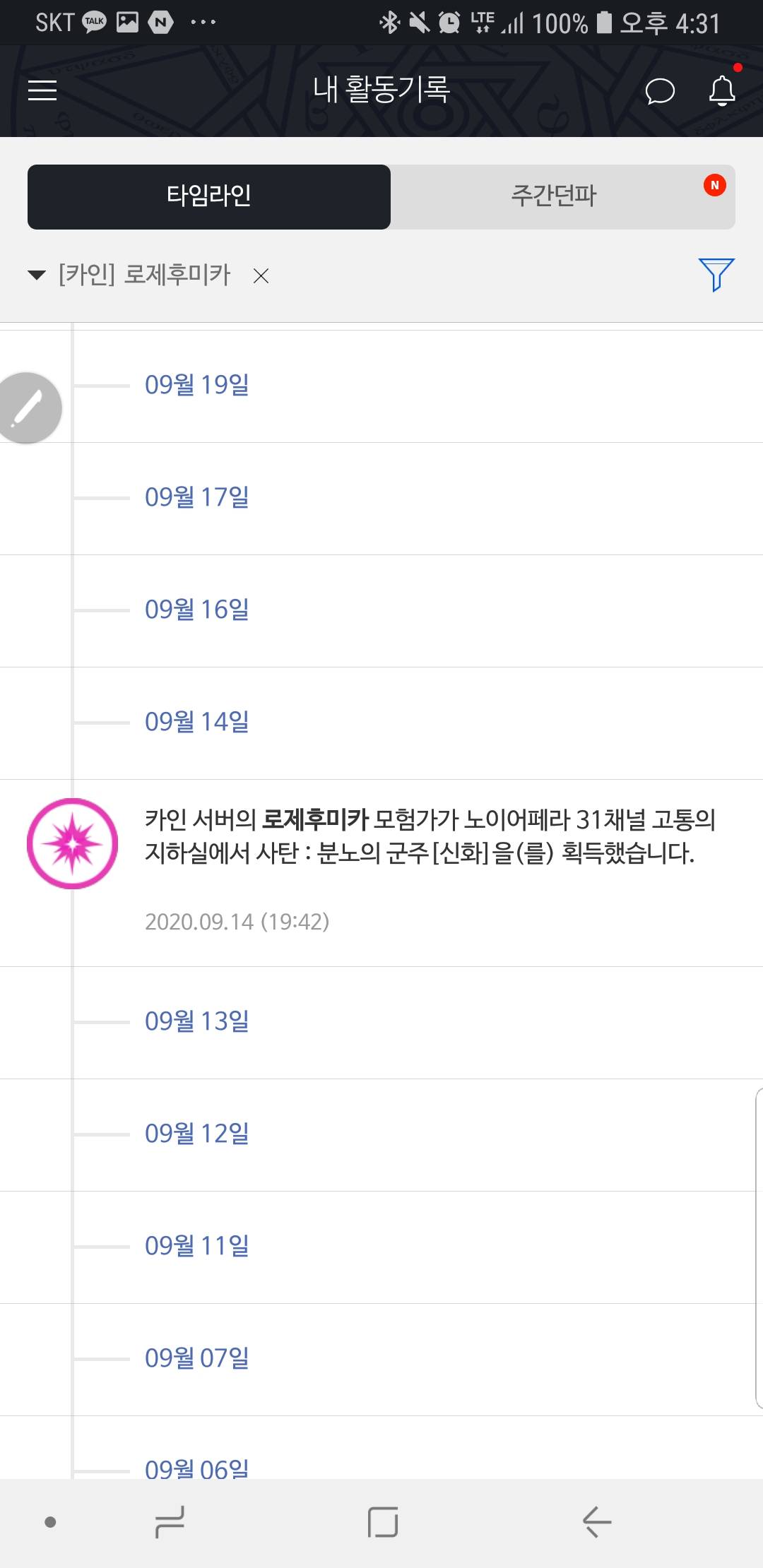The image size is (763, 1568).
Task: Expand the 09월 13일 entry
Action: (x=381, y=1023)
